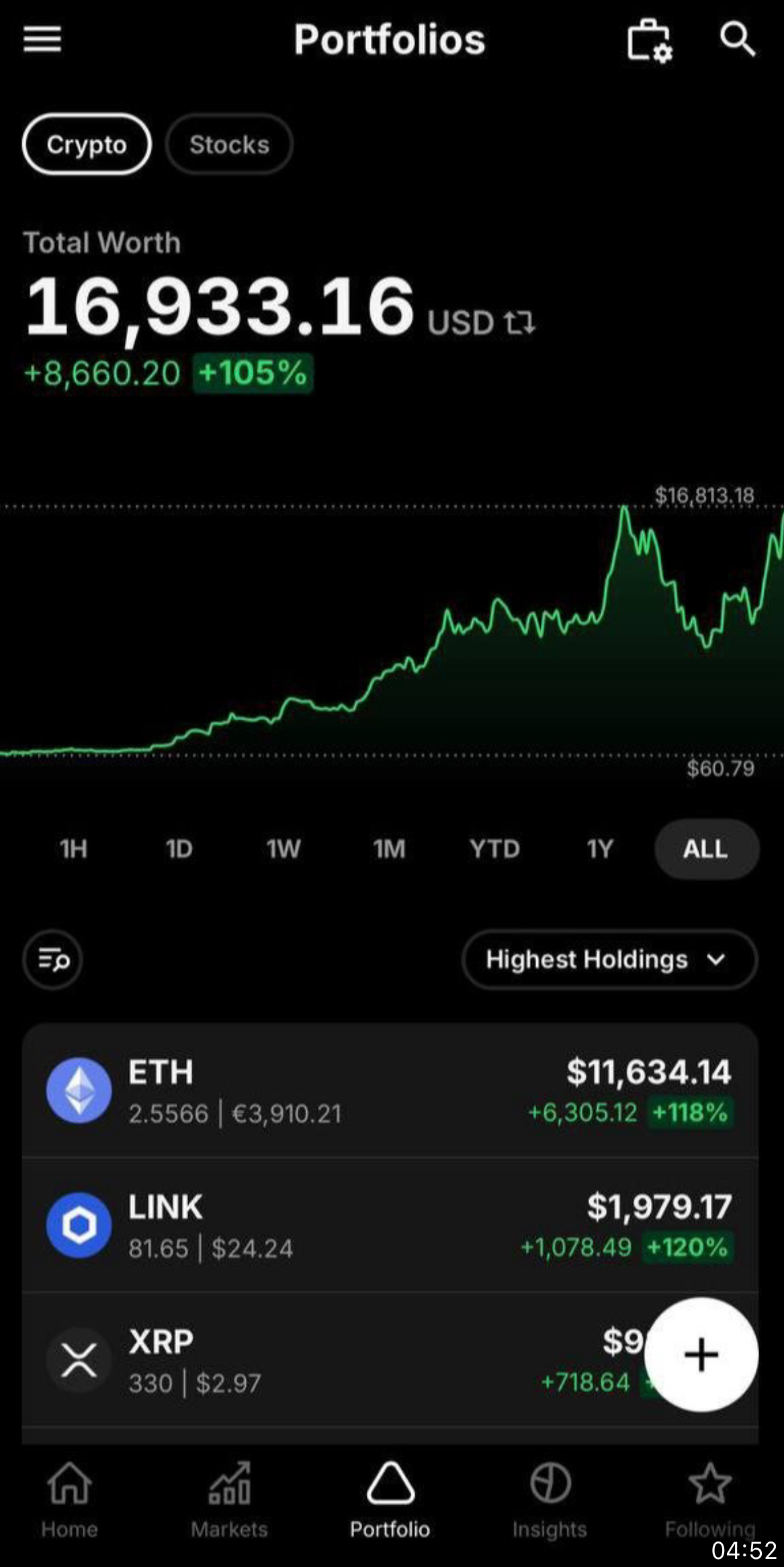Open the holdings list search icon
Viewport: 784px width, 1567px height.
53,960
